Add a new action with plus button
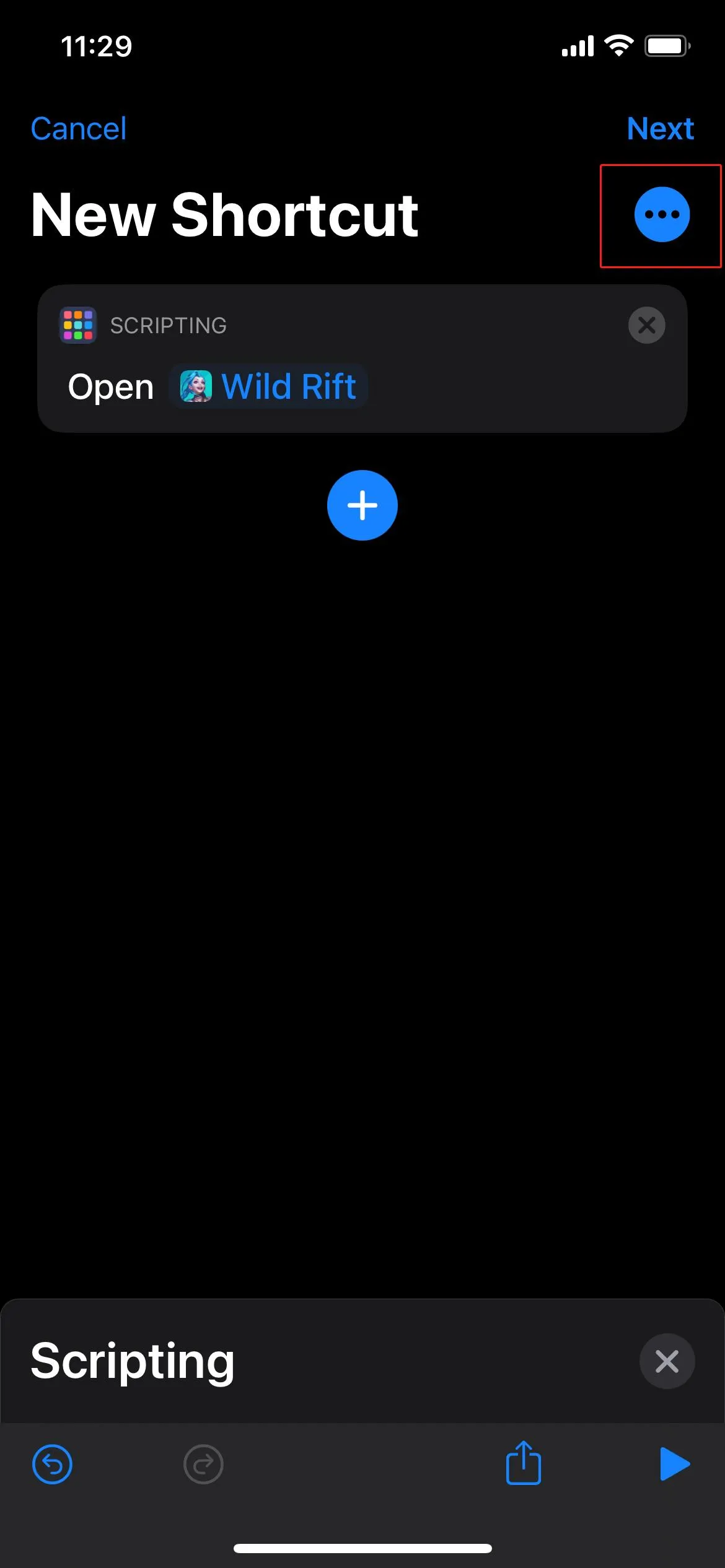The image size is (725, 1568). tap(362, 505)
